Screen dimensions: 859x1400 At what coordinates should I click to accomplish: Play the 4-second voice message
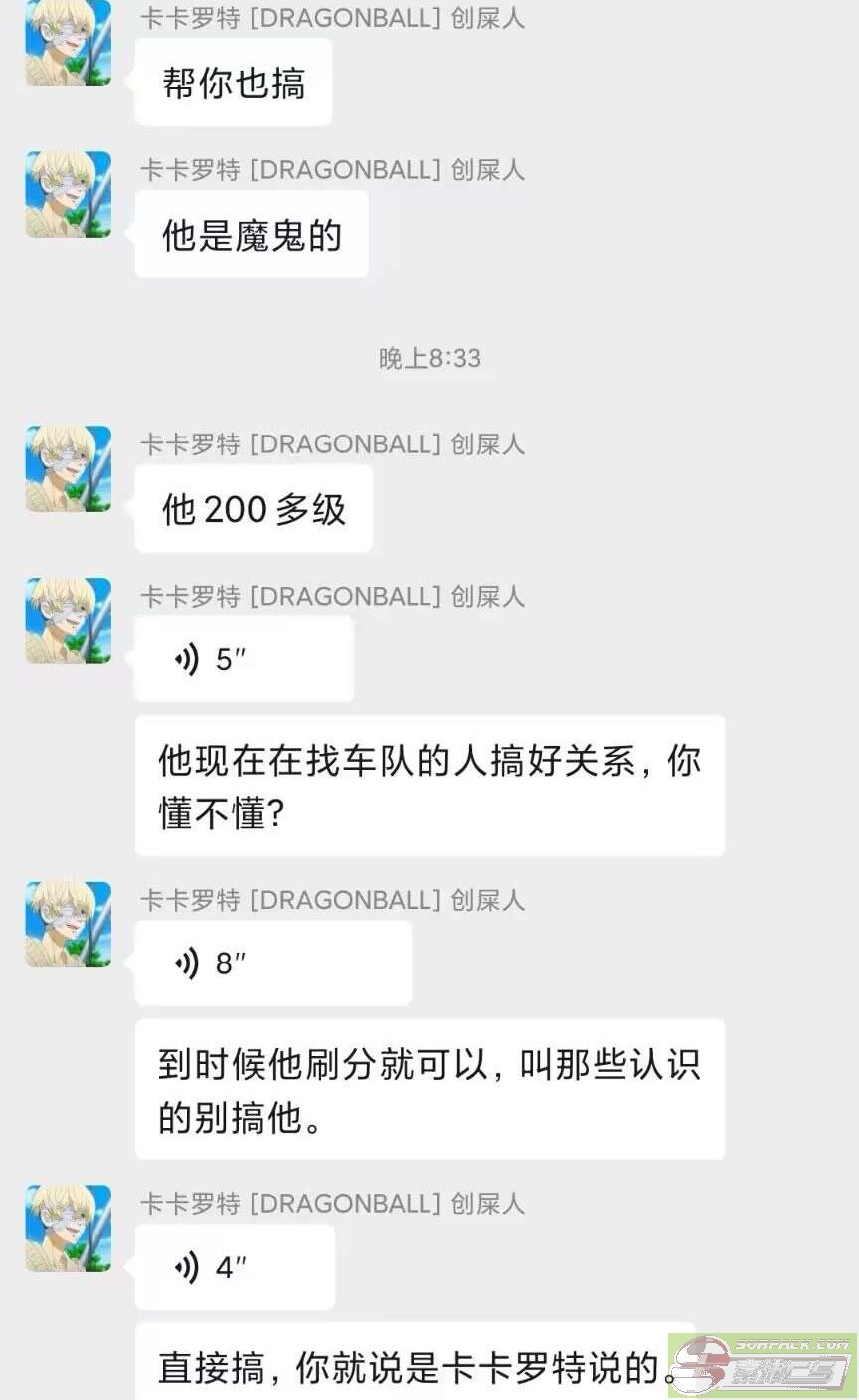click(234, 1267)
